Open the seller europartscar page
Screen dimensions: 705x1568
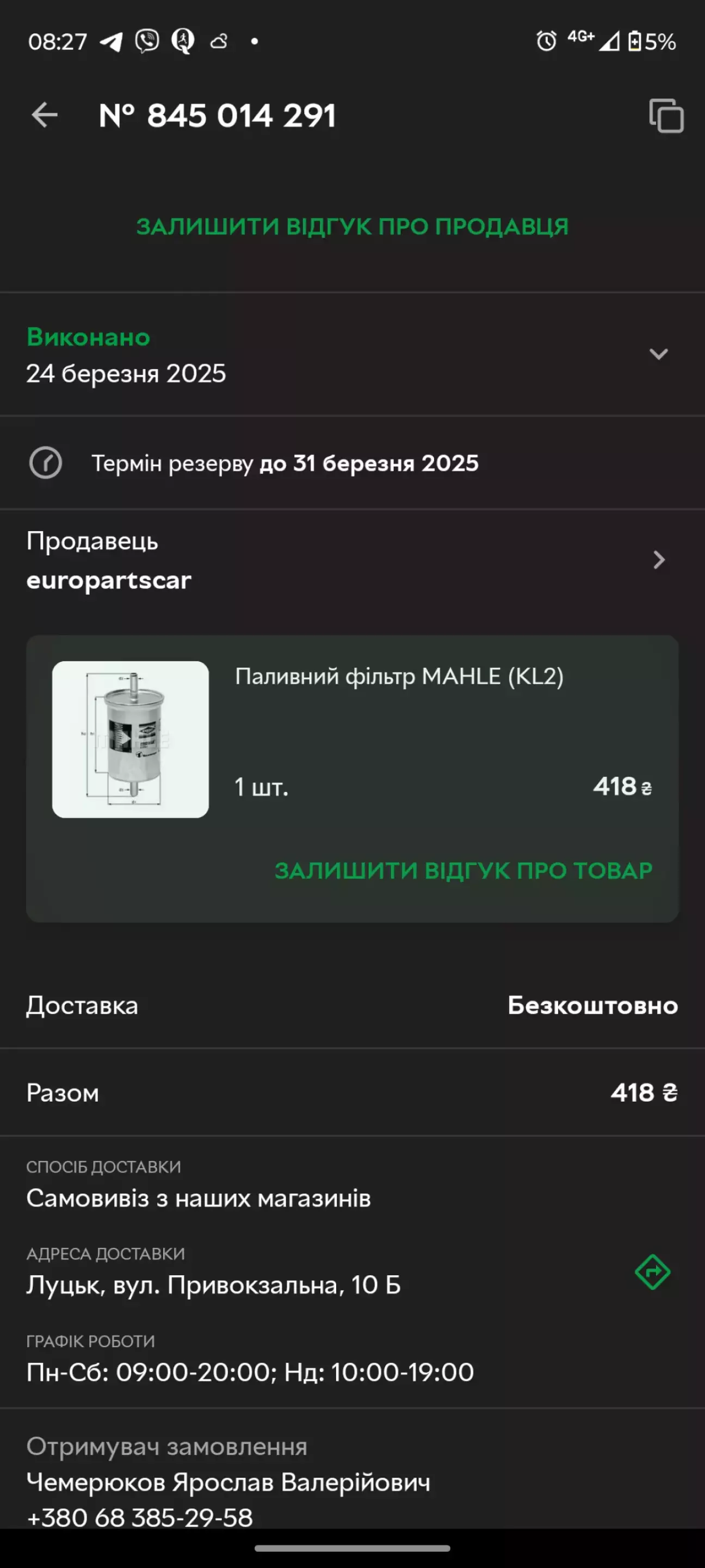pyautogui.click(x=352, y=560)
